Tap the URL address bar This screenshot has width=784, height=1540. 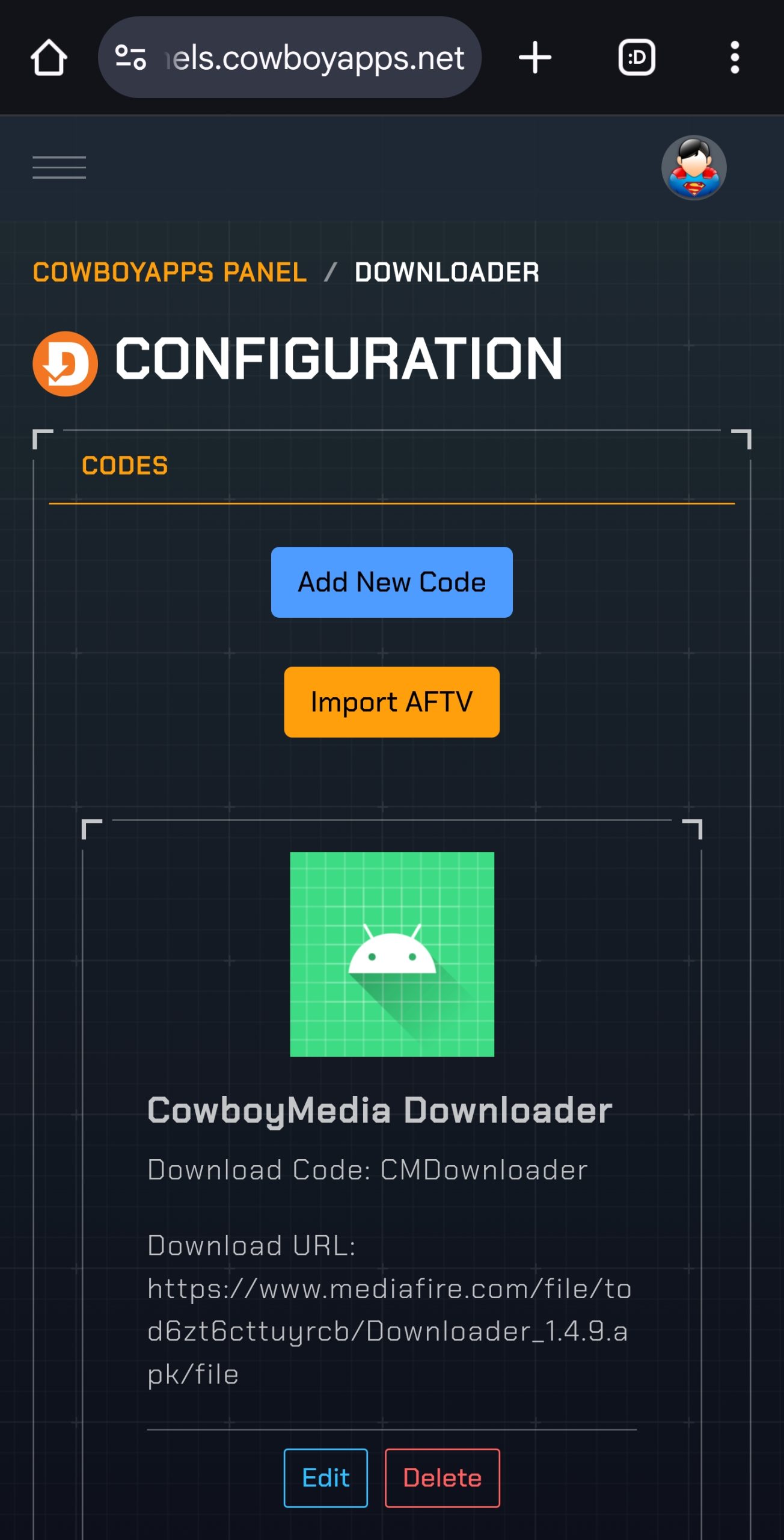coord(313,58)
